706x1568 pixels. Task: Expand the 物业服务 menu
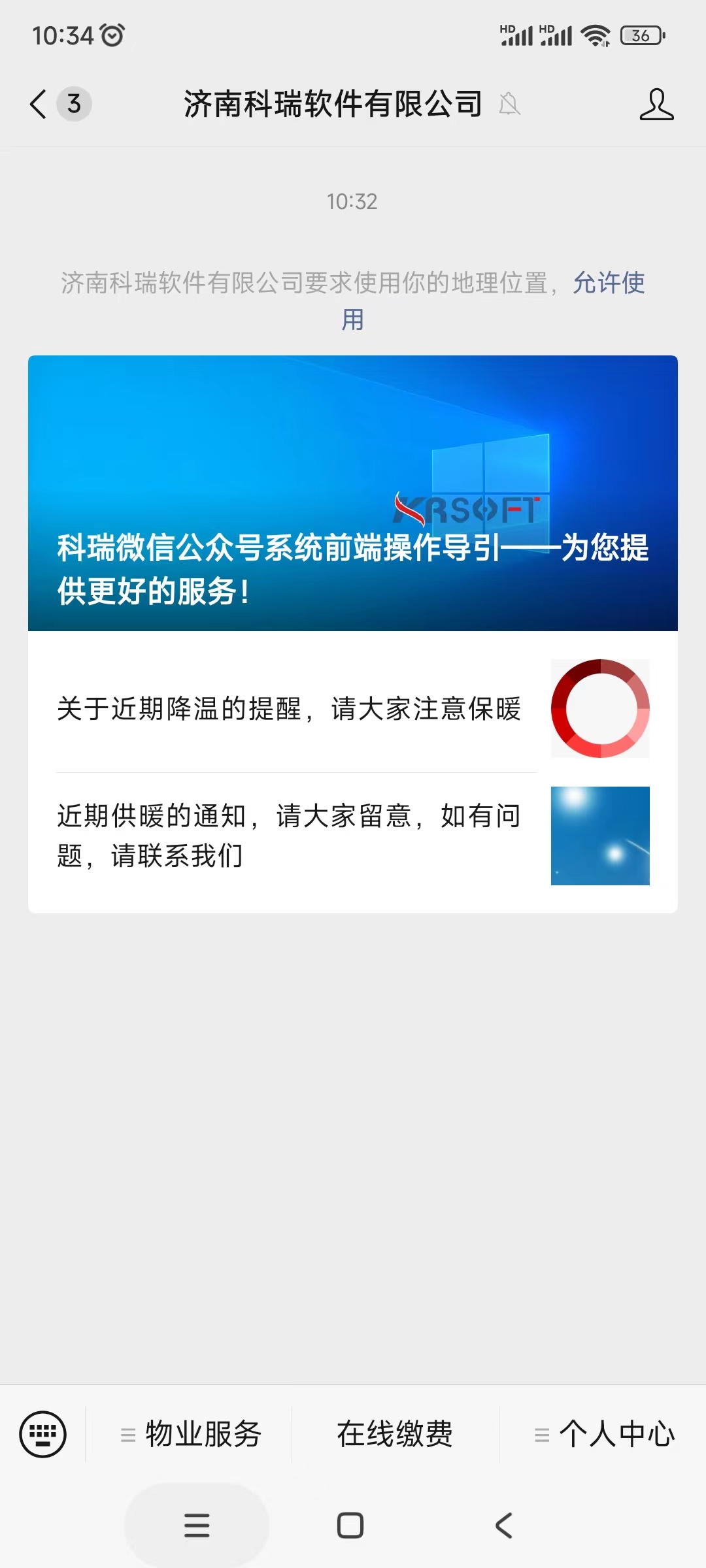(x=190, y=1434)
